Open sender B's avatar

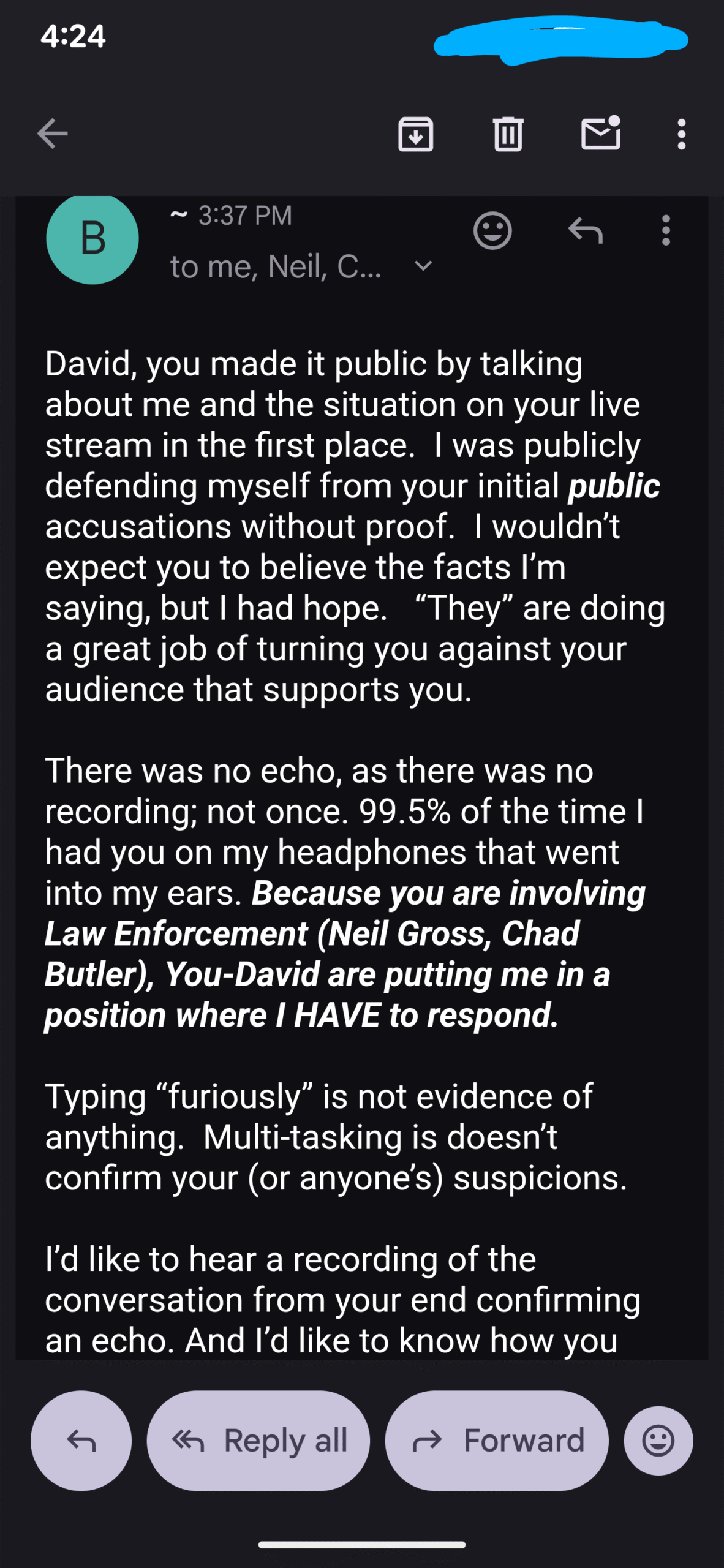92,238
